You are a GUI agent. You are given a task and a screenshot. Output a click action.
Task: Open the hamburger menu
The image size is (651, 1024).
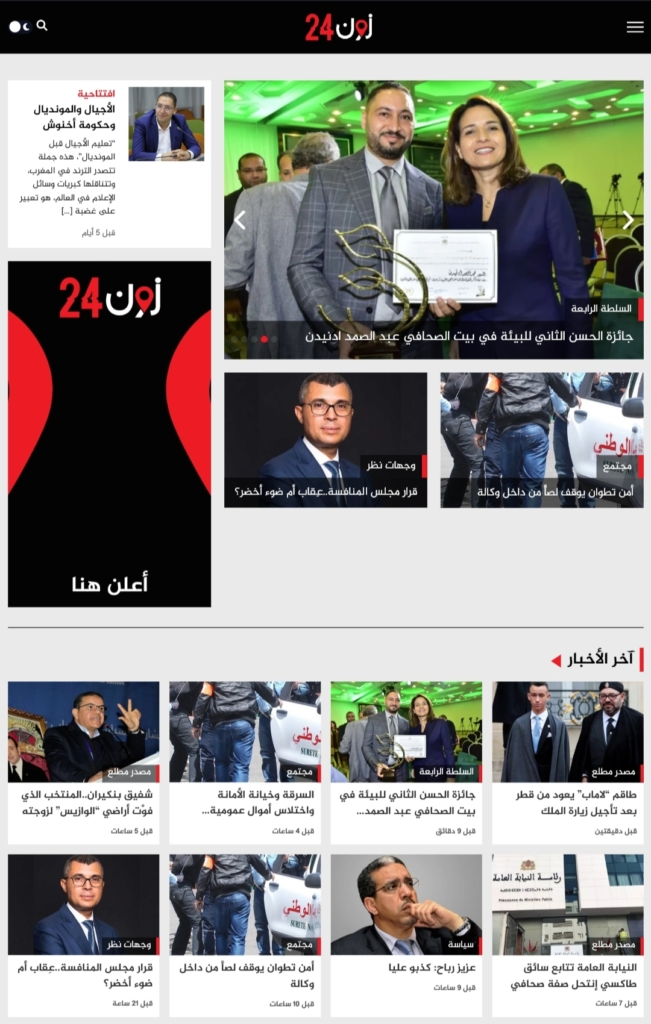click(634, 27)
